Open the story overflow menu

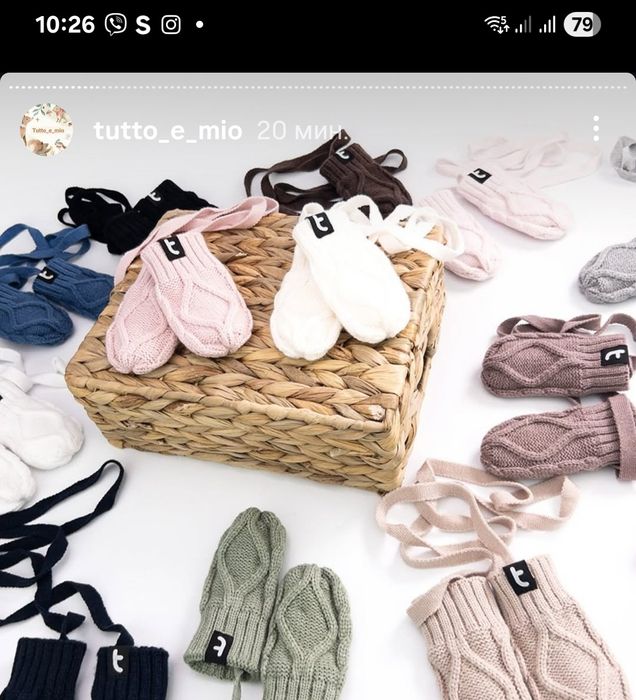coord(596,128)
